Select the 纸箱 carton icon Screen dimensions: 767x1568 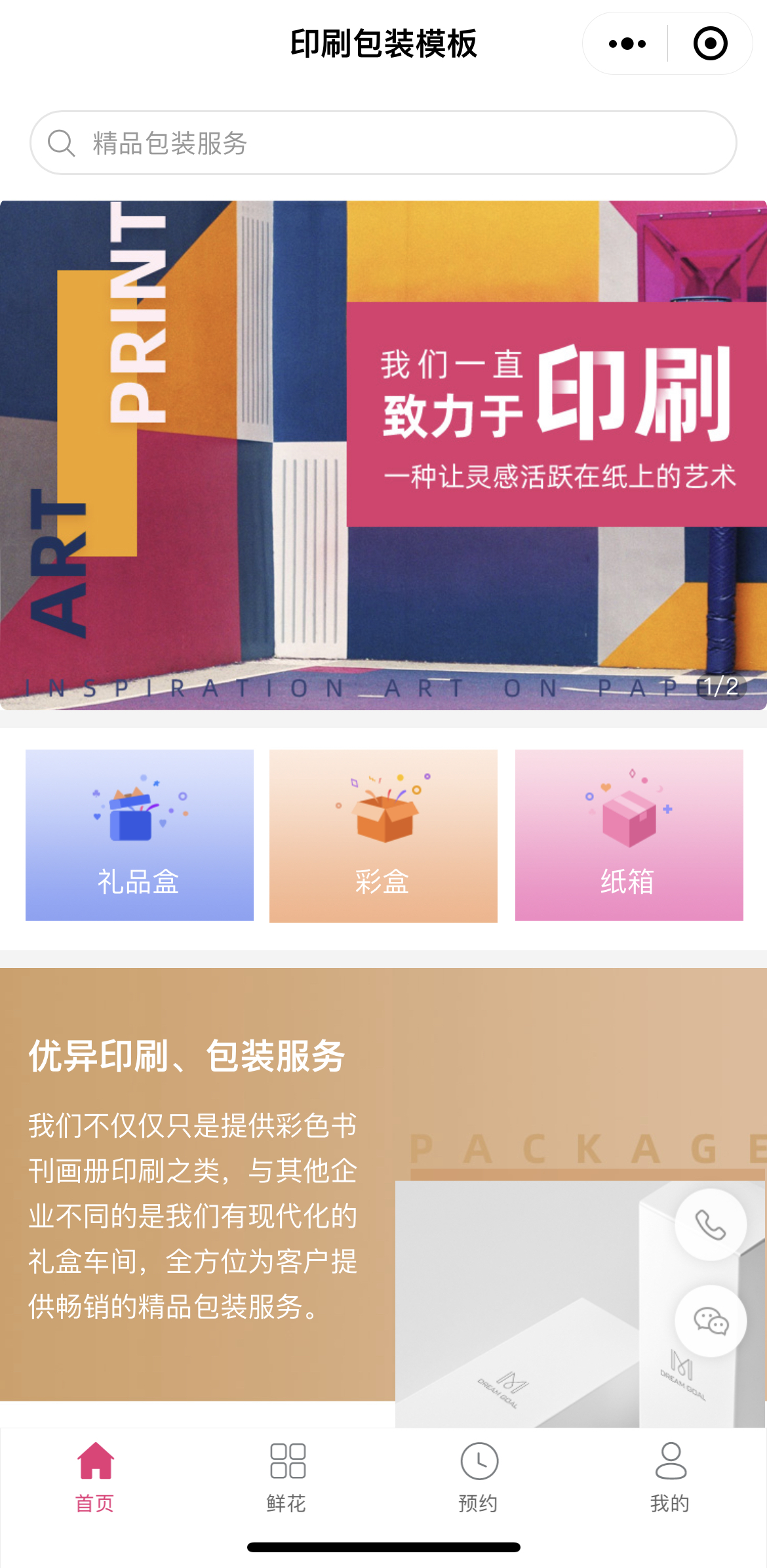(629, 817)
